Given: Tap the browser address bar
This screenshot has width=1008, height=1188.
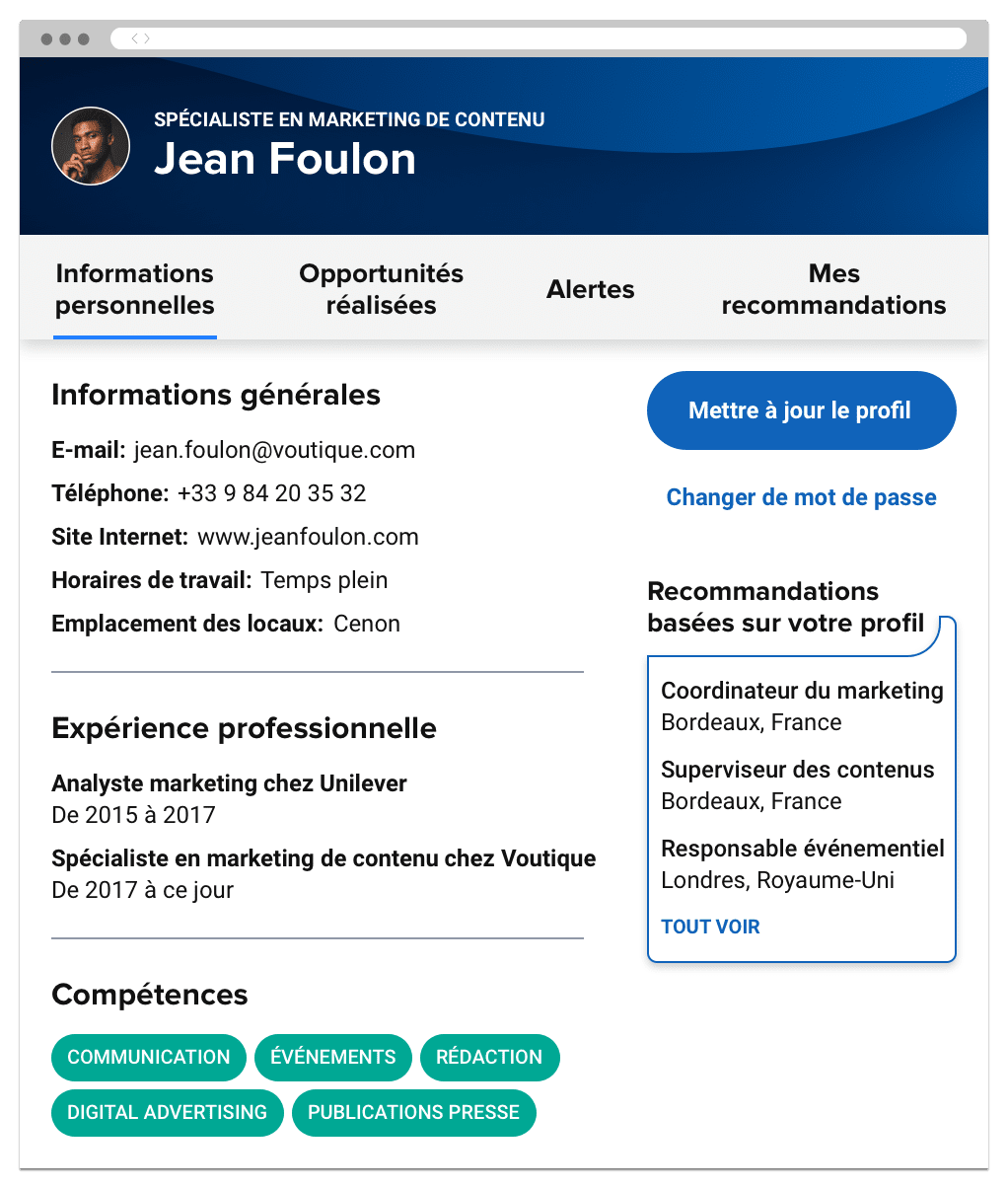Looking at the screenshot, I should [538, 38].
